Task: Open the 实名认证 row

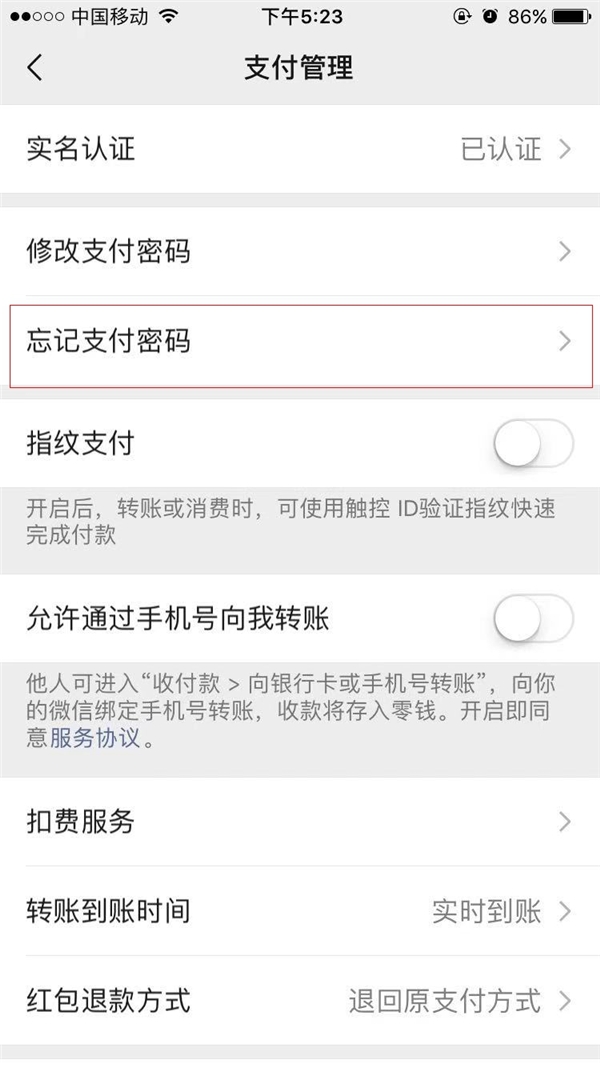Action: (x=300, y=149)
